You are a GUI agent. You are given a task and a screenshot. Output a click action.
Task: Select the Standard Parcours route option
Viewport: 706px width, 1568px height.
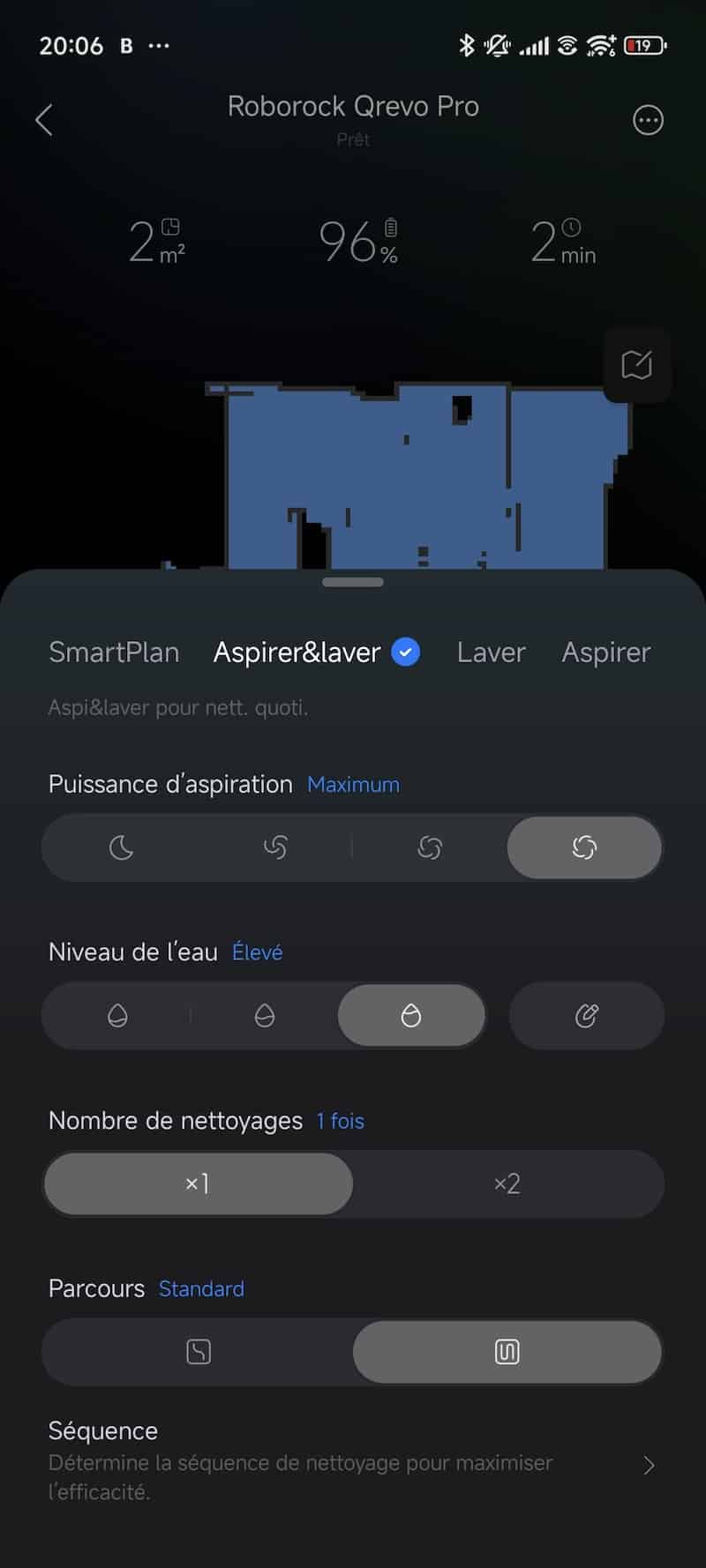pyautogui.click(x=507, y=1352)
